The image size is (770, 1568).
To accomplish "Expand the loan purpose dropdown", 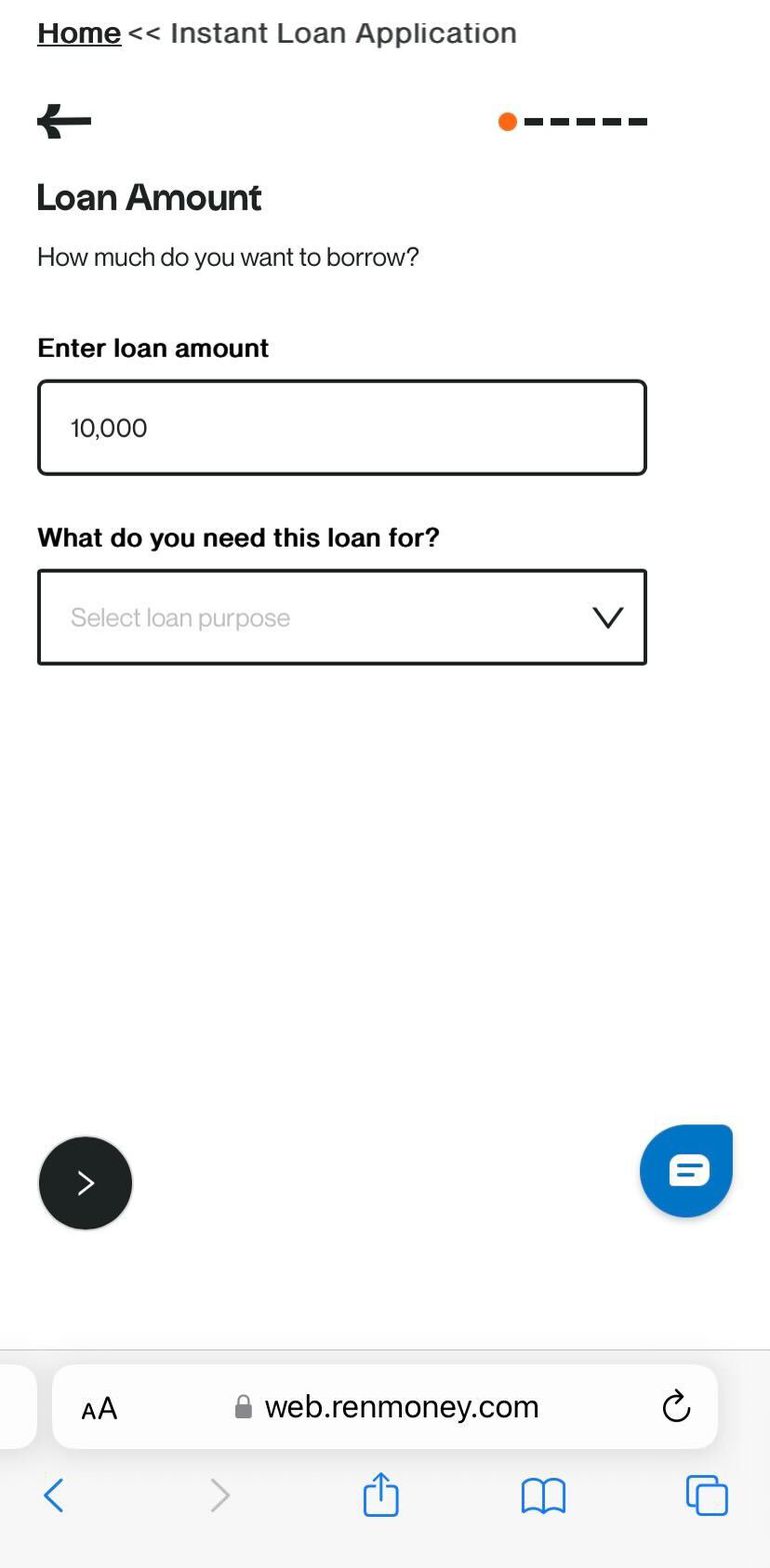I will click(x=342, y=618).
